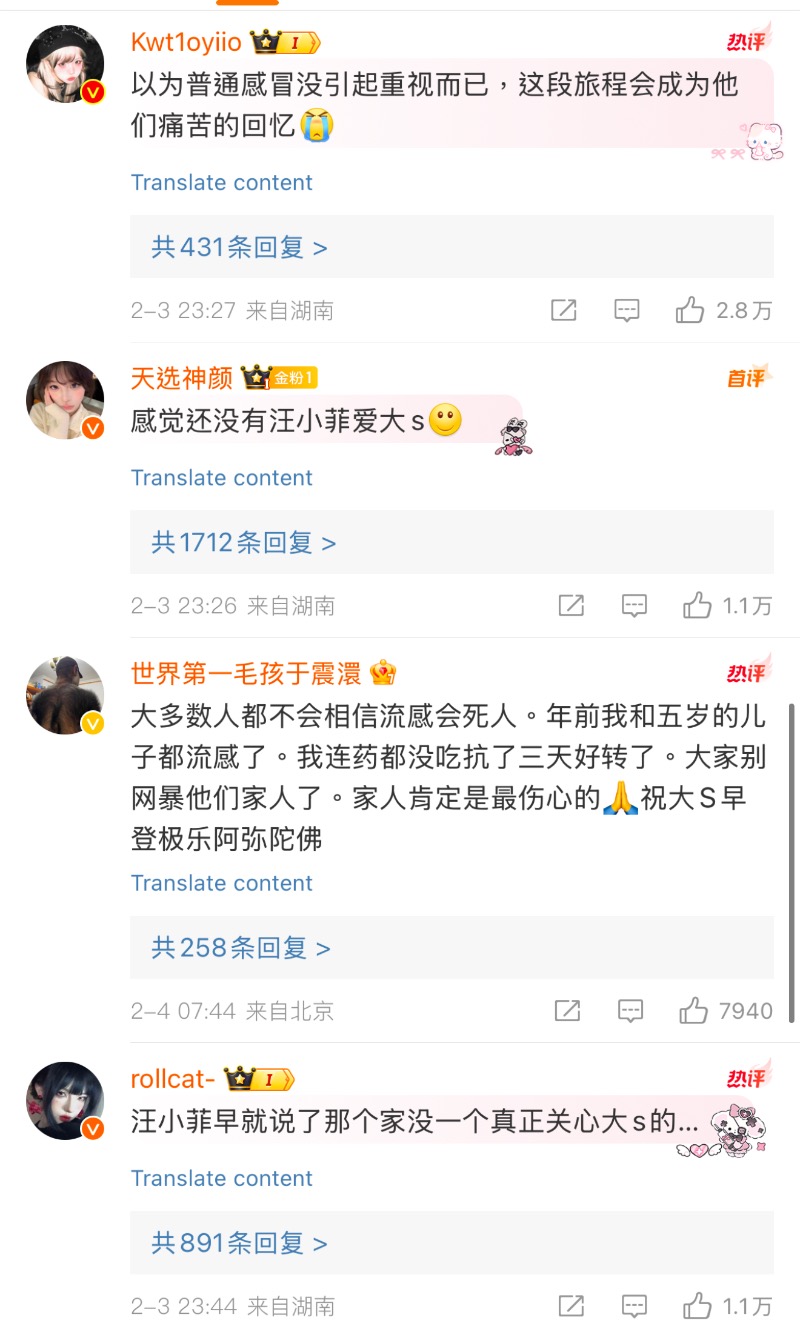Visit 世界第一毛孩于震澴's avatar profile
The width and height of the screenshot is (800, 1329).
[65, 695]
